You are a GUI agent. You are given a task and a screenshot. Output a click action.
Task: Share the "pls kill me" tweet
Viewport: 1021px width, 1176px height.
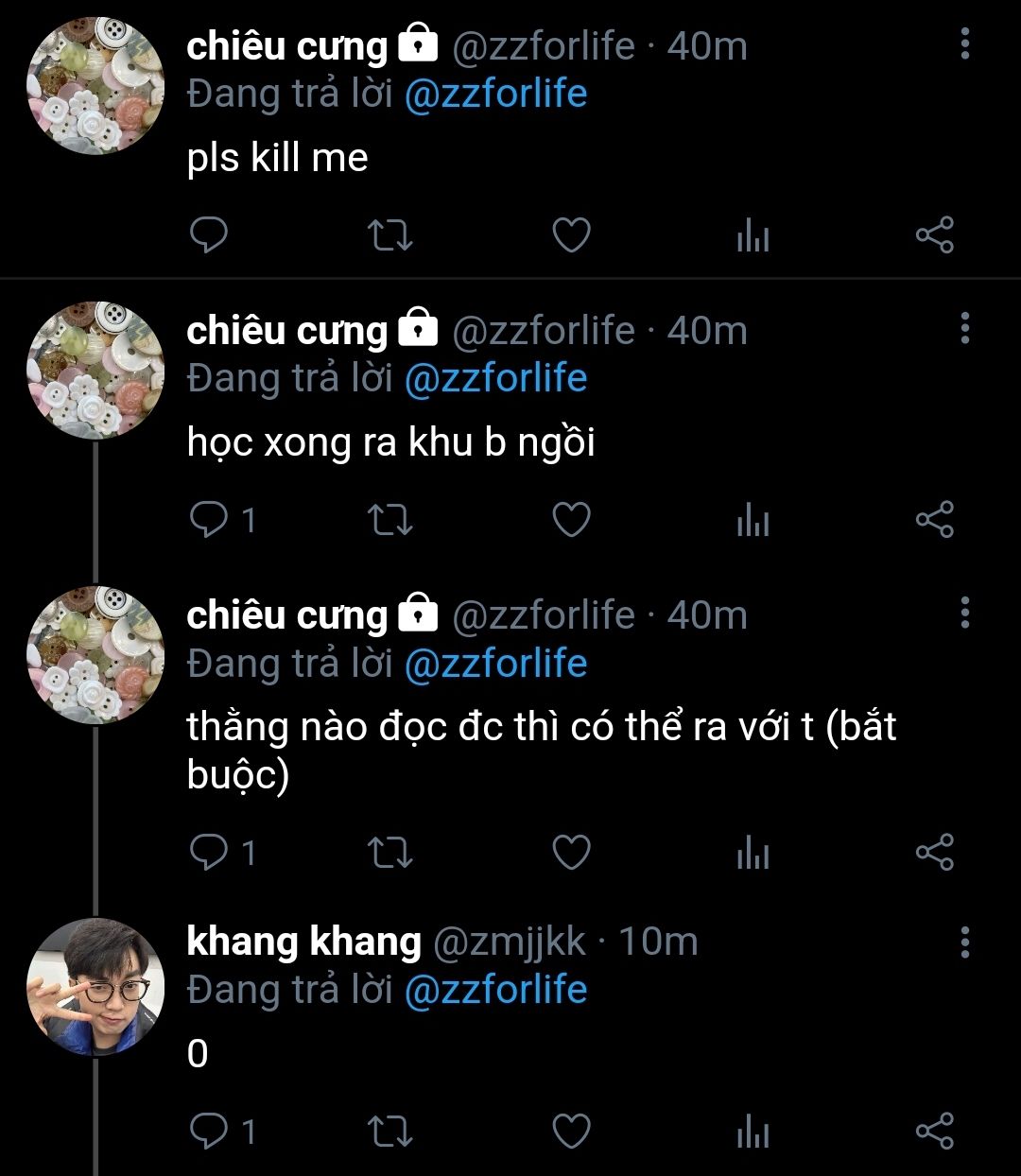click(934, 235)
